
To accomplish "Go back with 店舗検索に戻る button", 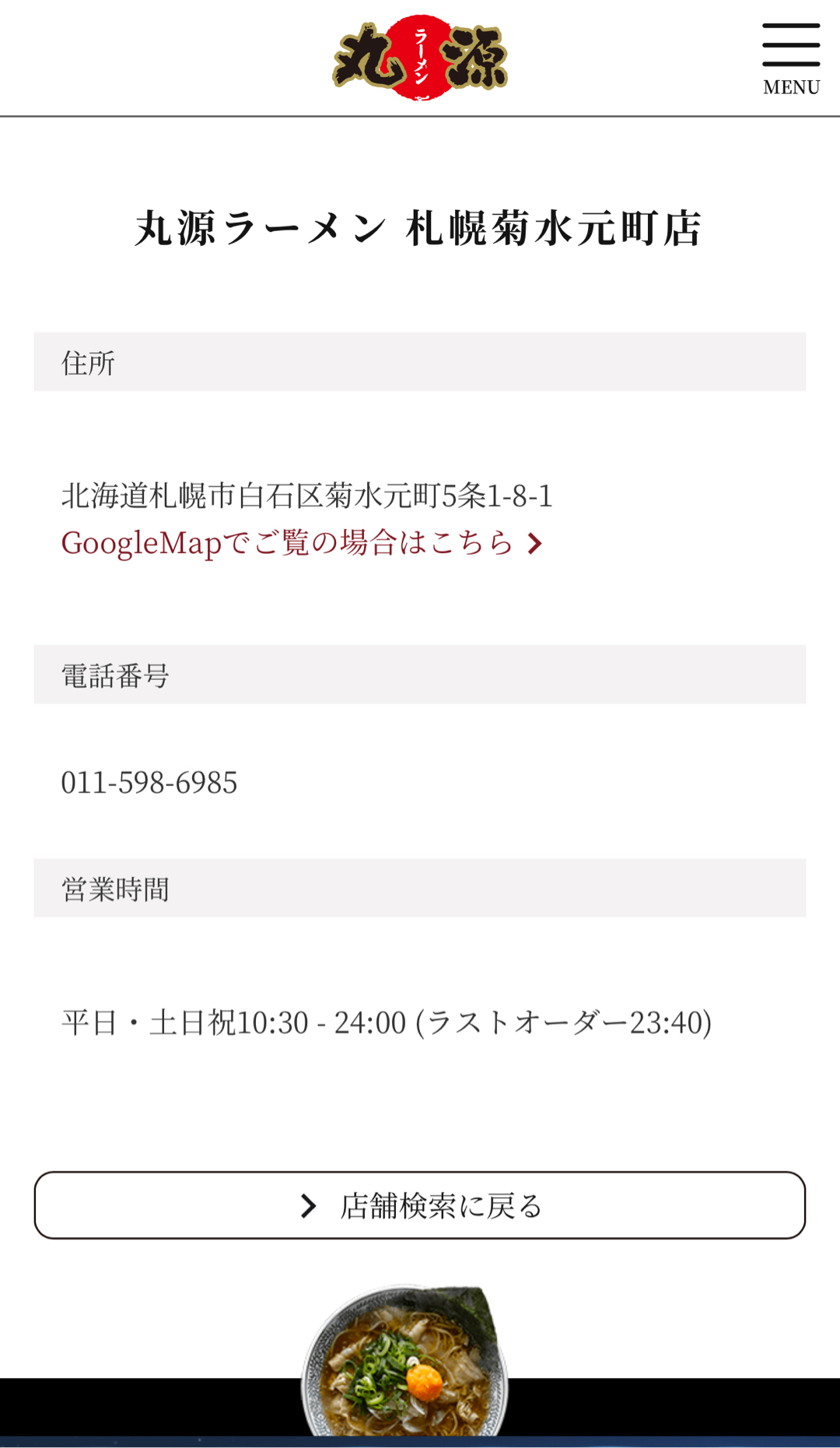I will point(420,1205).
